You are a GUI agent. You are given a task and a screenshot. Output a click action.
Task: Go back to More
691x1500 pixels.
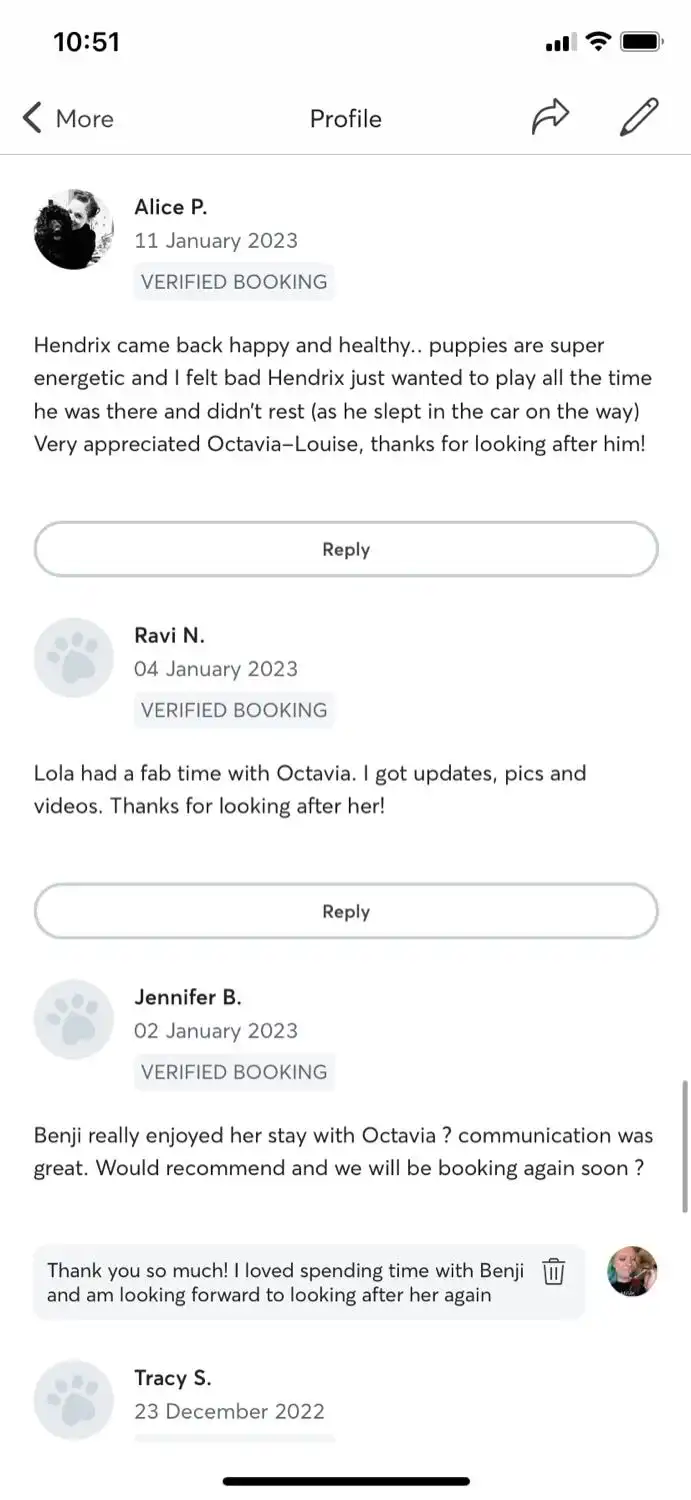[68, 119]
